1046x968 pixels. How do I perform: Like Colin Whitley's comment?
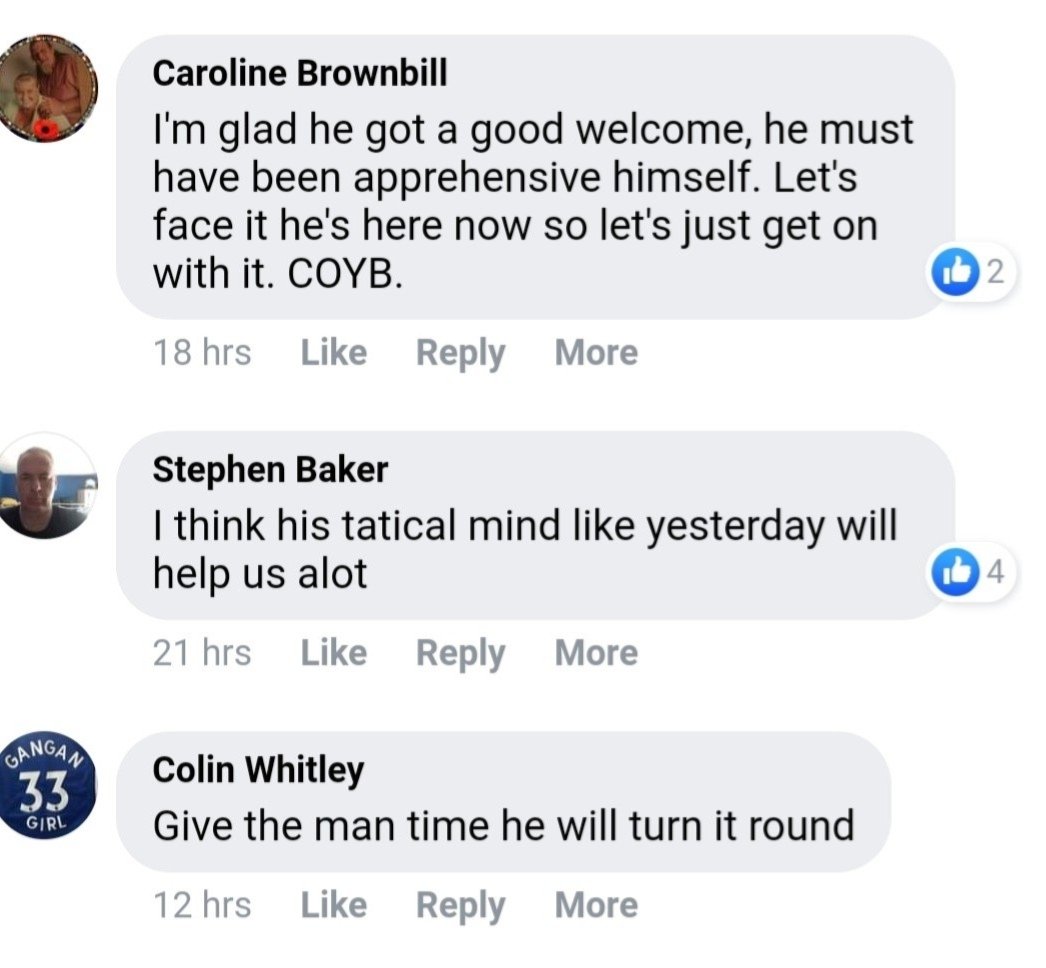334,905
